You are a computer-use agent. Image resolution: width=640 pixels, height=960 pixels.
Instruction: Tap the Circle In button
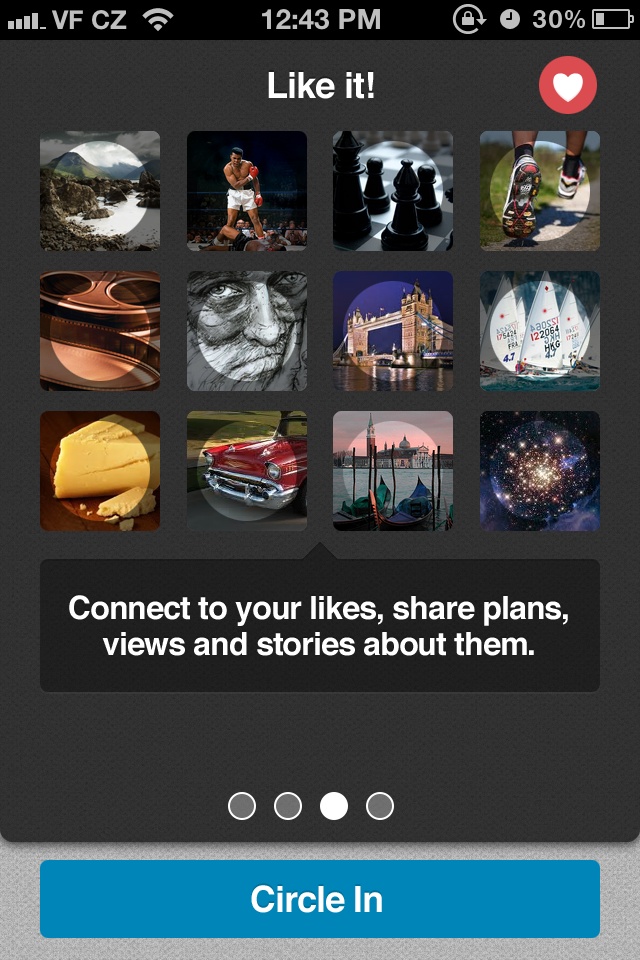point(319,899)
